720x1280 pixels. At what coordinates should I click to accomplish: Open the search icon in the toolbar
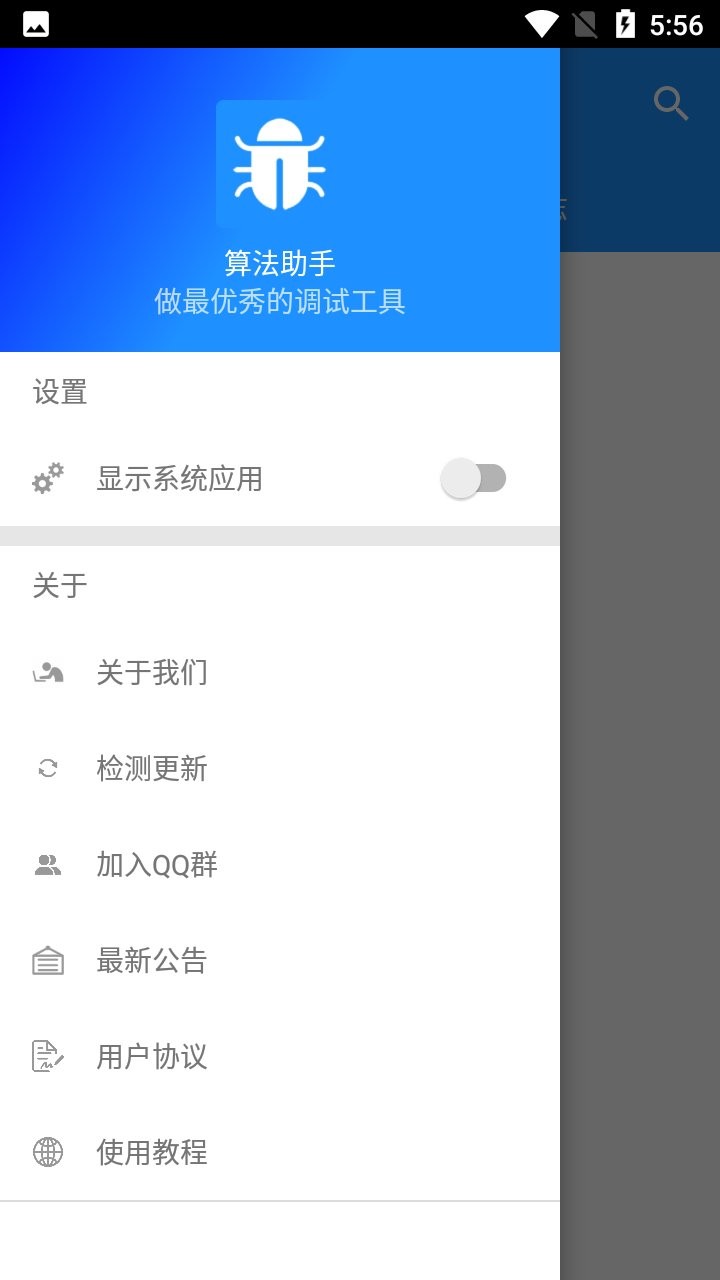[670, 103]
